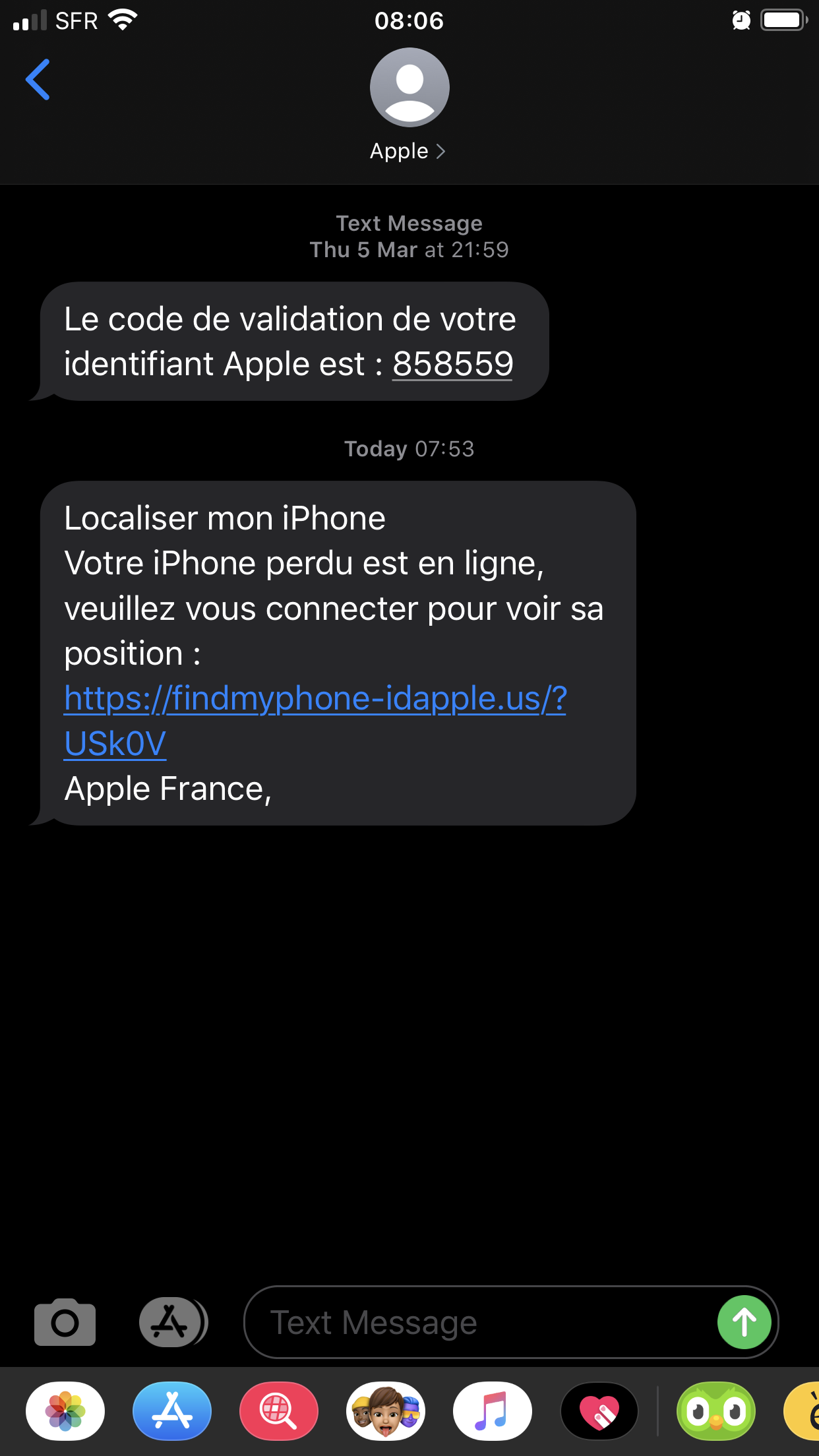Open the camera to attach a photo
The width and height of the screenshot is (819, 1456).
[65, 1322]
